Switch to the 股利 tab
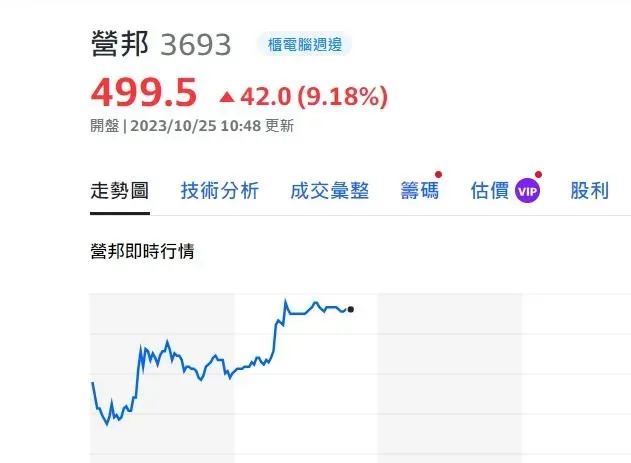631x463 pixels. click(589, 191)
